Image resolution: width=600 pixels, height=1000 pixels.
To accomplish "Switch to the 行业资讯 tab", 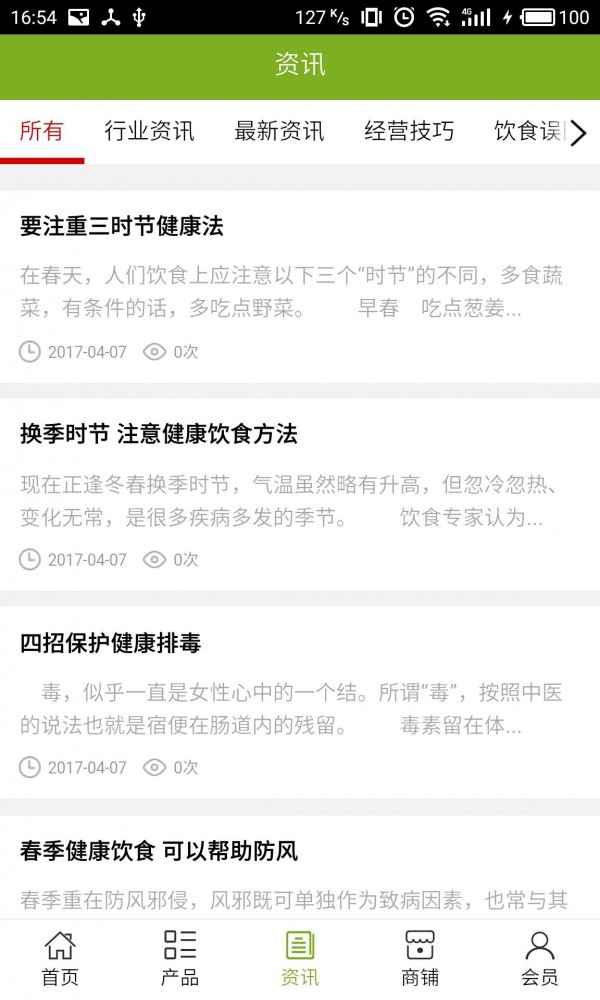I will (x=149, y=131).
